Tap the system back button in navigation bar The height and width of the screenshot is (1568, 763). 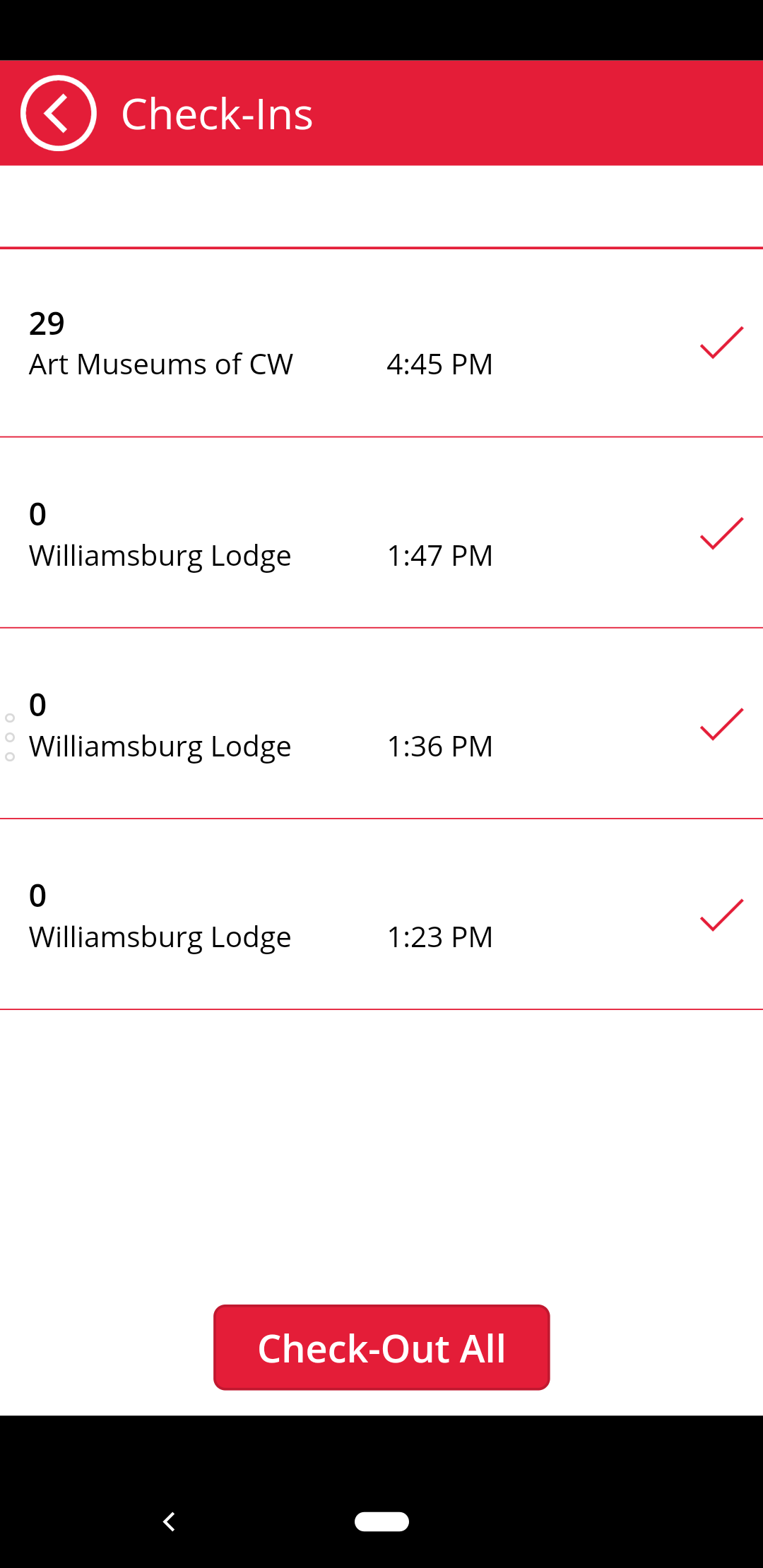pos(169,1521)
